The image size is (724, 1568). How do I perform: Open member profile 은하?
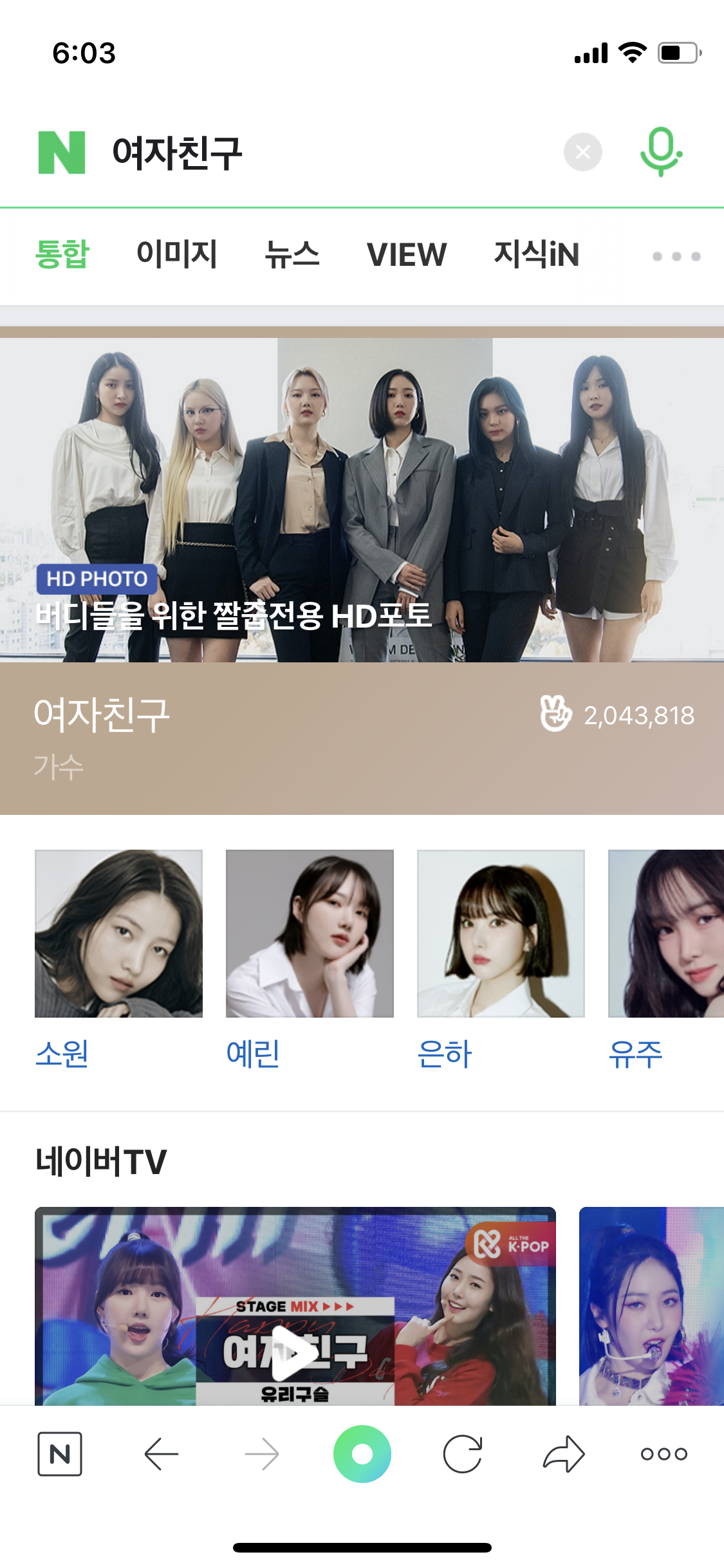click(x=501, y=933)
